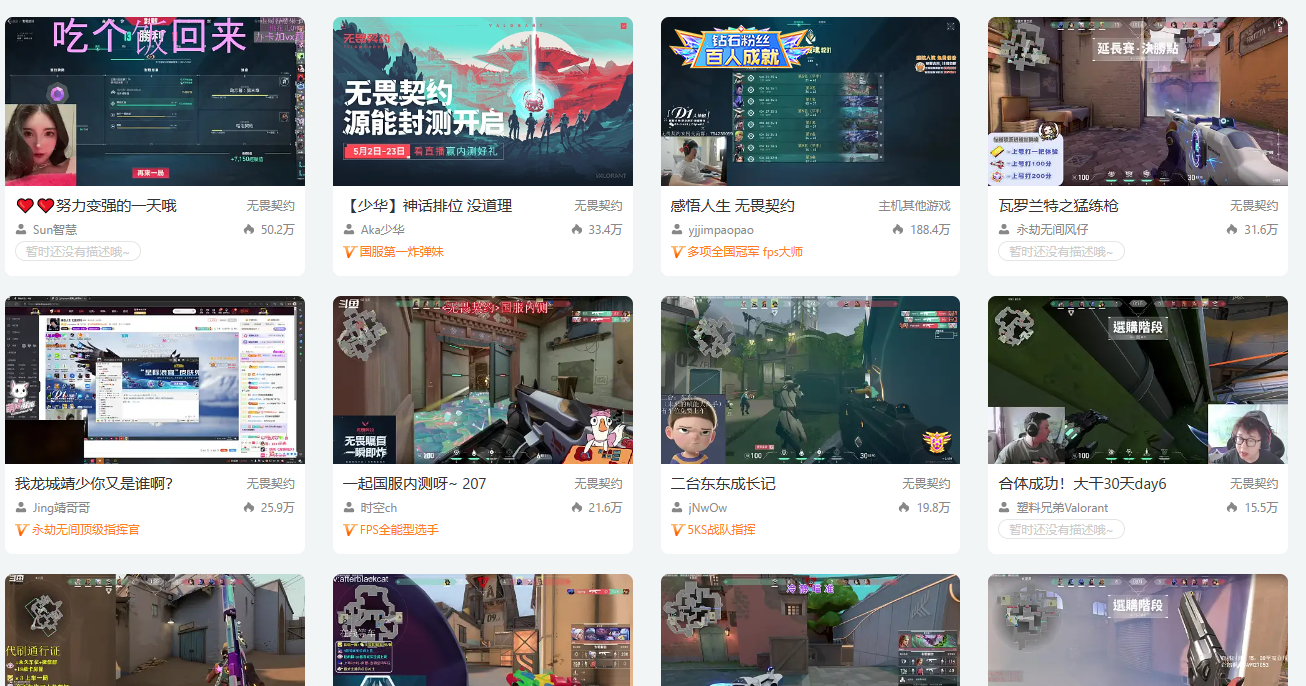The width and height of the screenshot is (1306, 686).
Task: Open 瓦罗兰特之猛练枪 live room
Action: tap(1058, 206)
